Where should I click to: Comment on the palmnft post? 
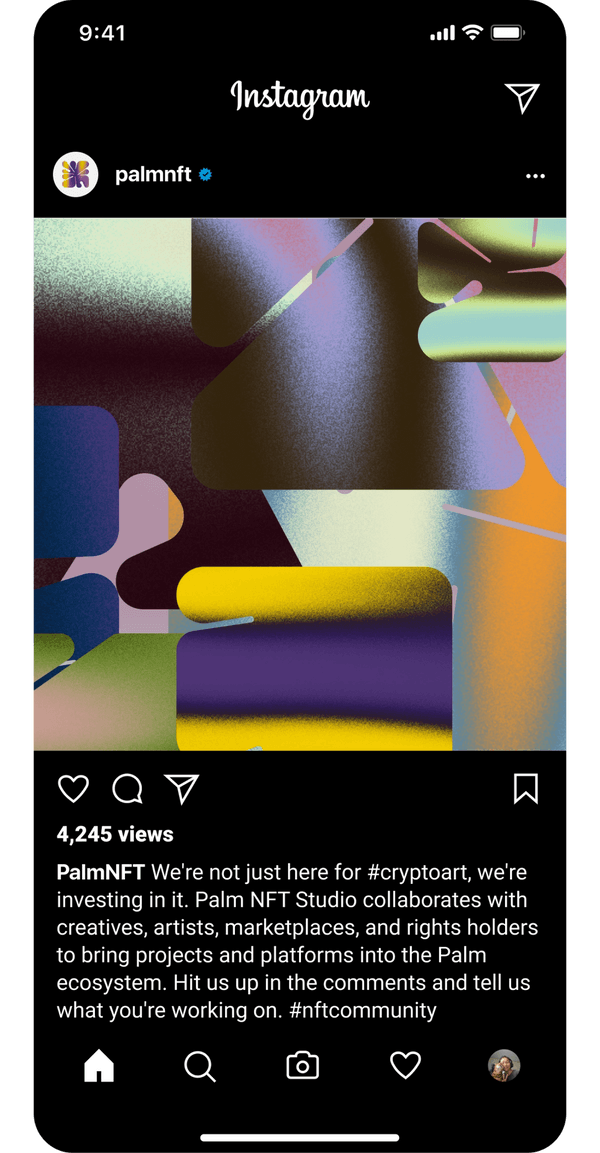click(127, 789)
